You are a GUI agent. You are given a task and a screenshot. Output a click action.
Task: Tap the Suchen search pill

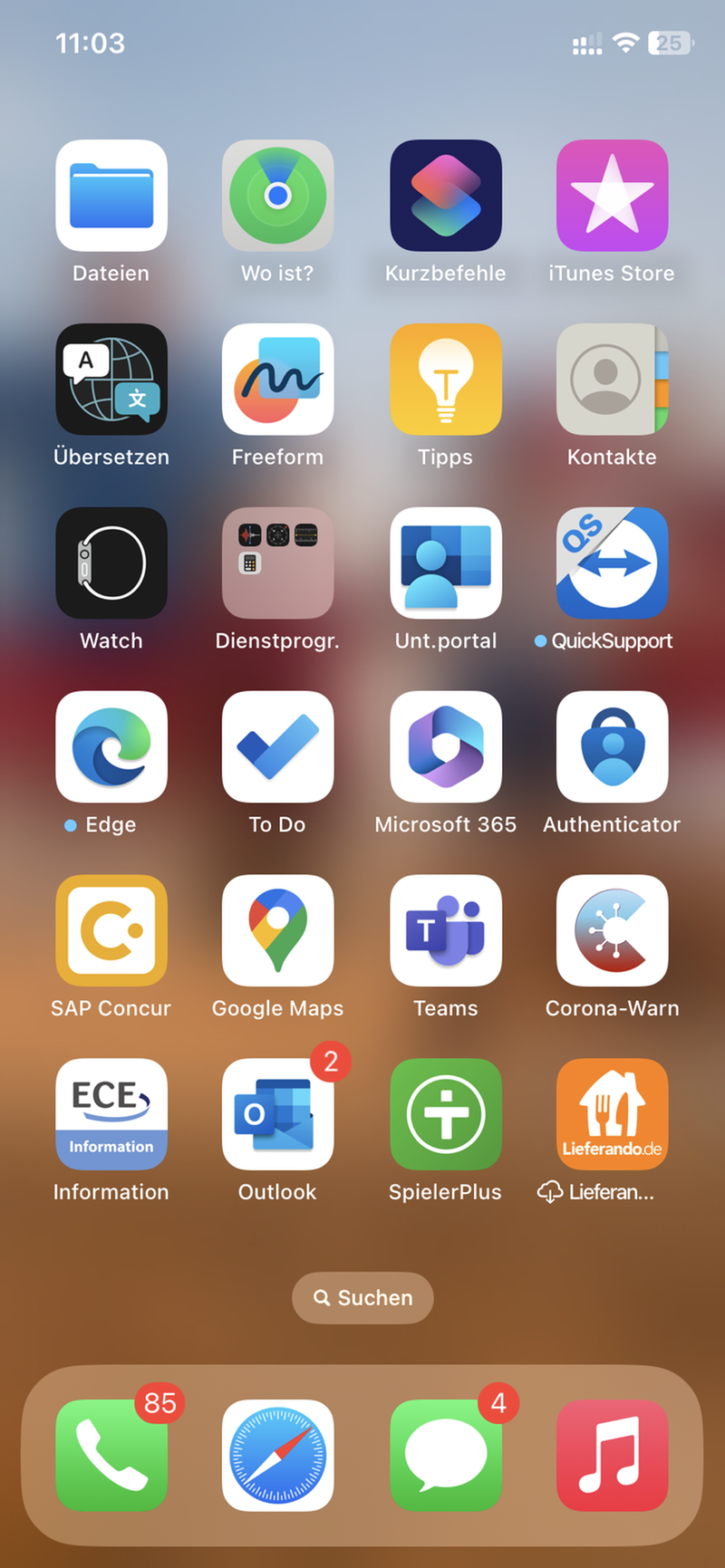tap(362, 1298)
